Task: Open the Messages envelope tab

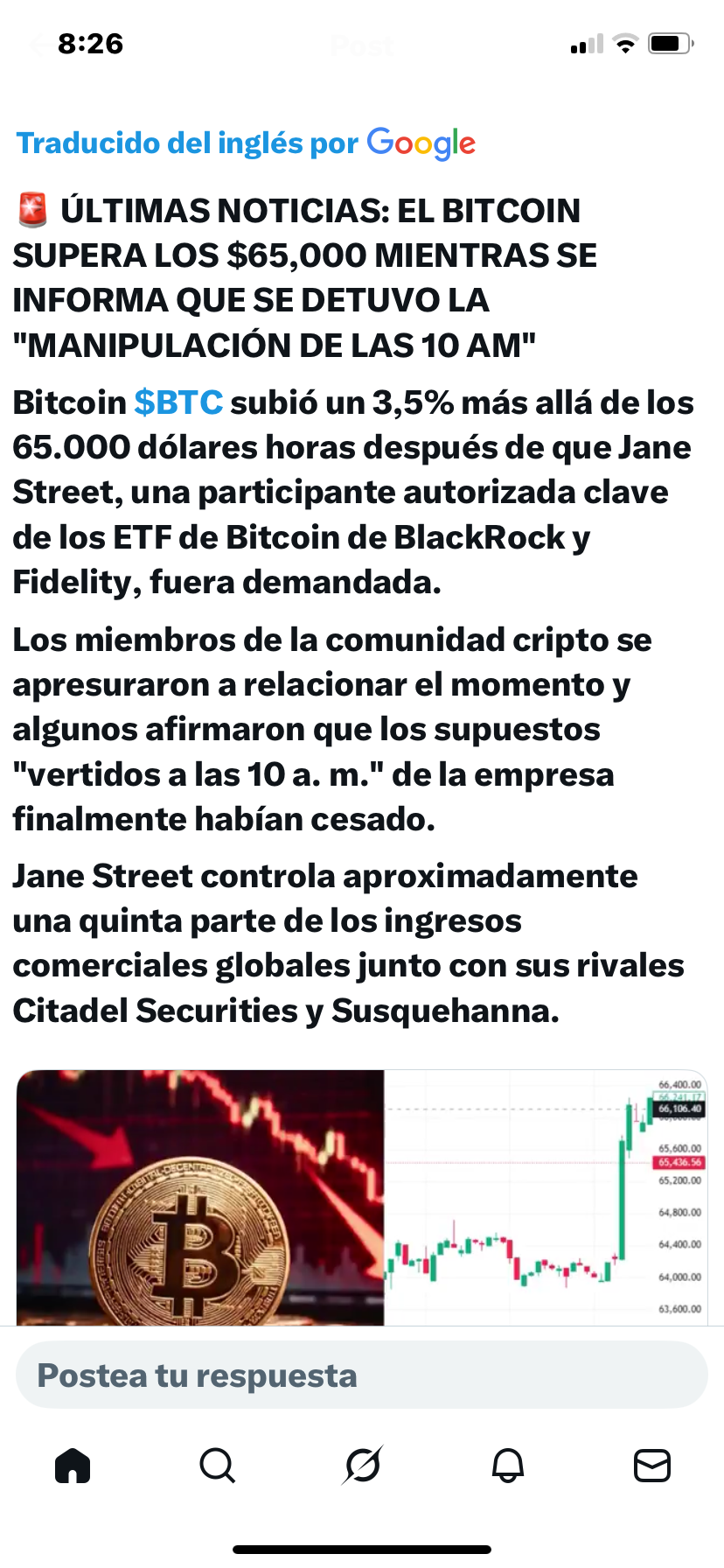Action: click(652, 1465)
